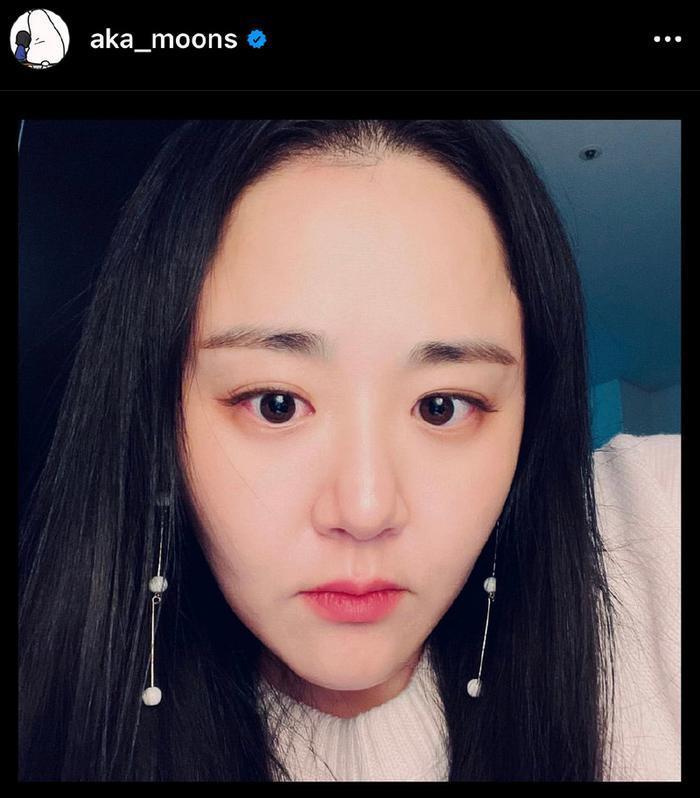Open the three-dot post options menu

pyautogui.click(x=666, y=40)
